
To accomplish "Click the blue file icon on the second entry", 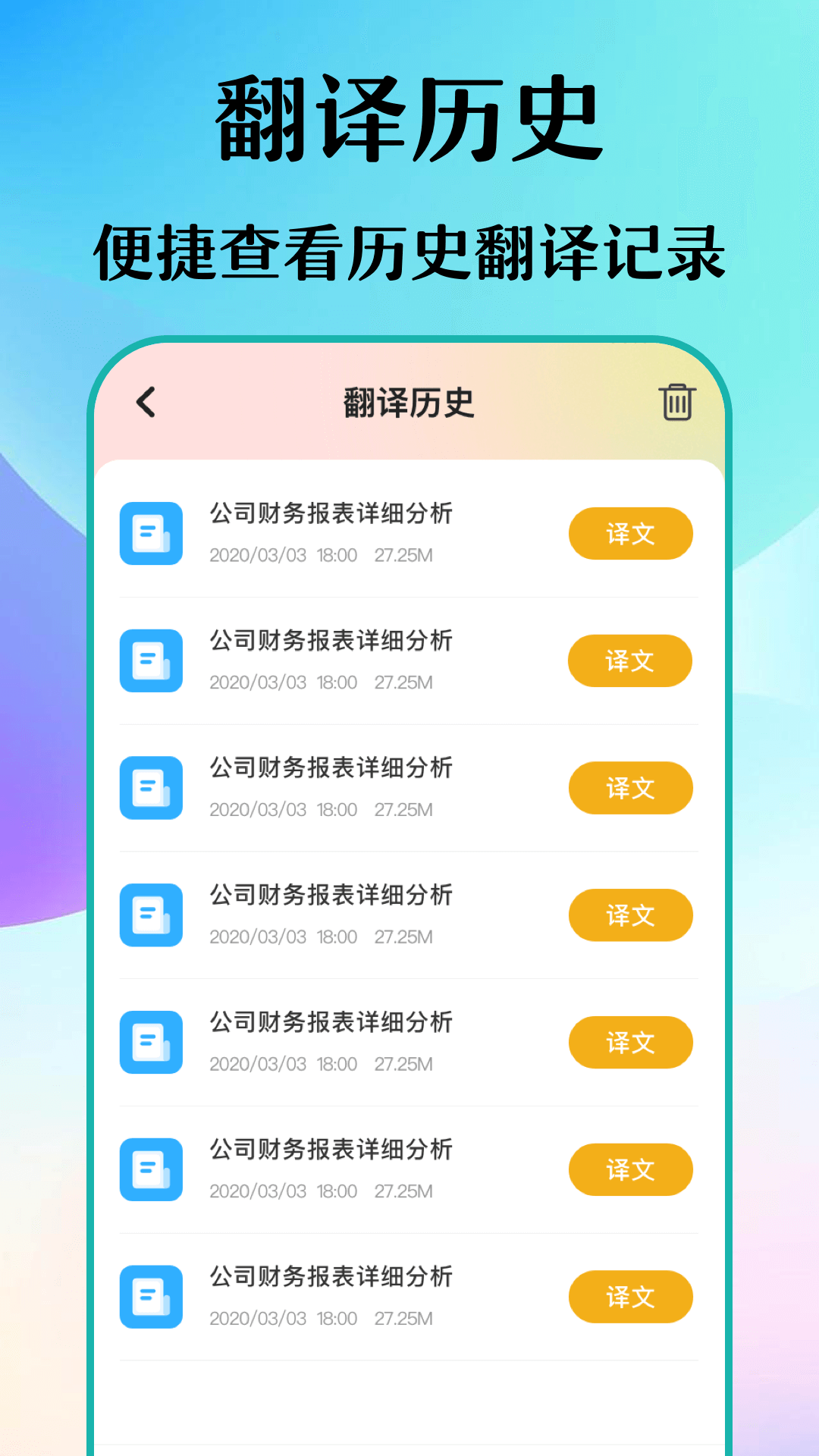I will pos(150,661).
